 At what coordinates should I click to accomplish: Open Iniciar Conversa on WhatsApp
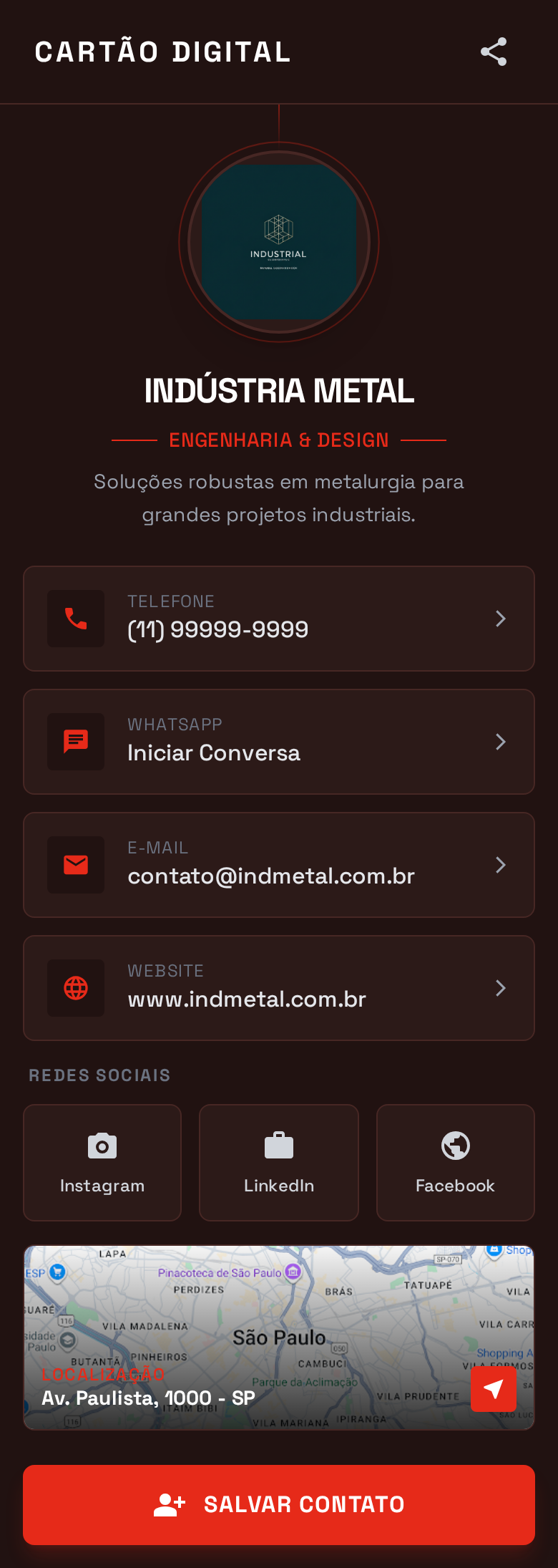tap(213, 752)
